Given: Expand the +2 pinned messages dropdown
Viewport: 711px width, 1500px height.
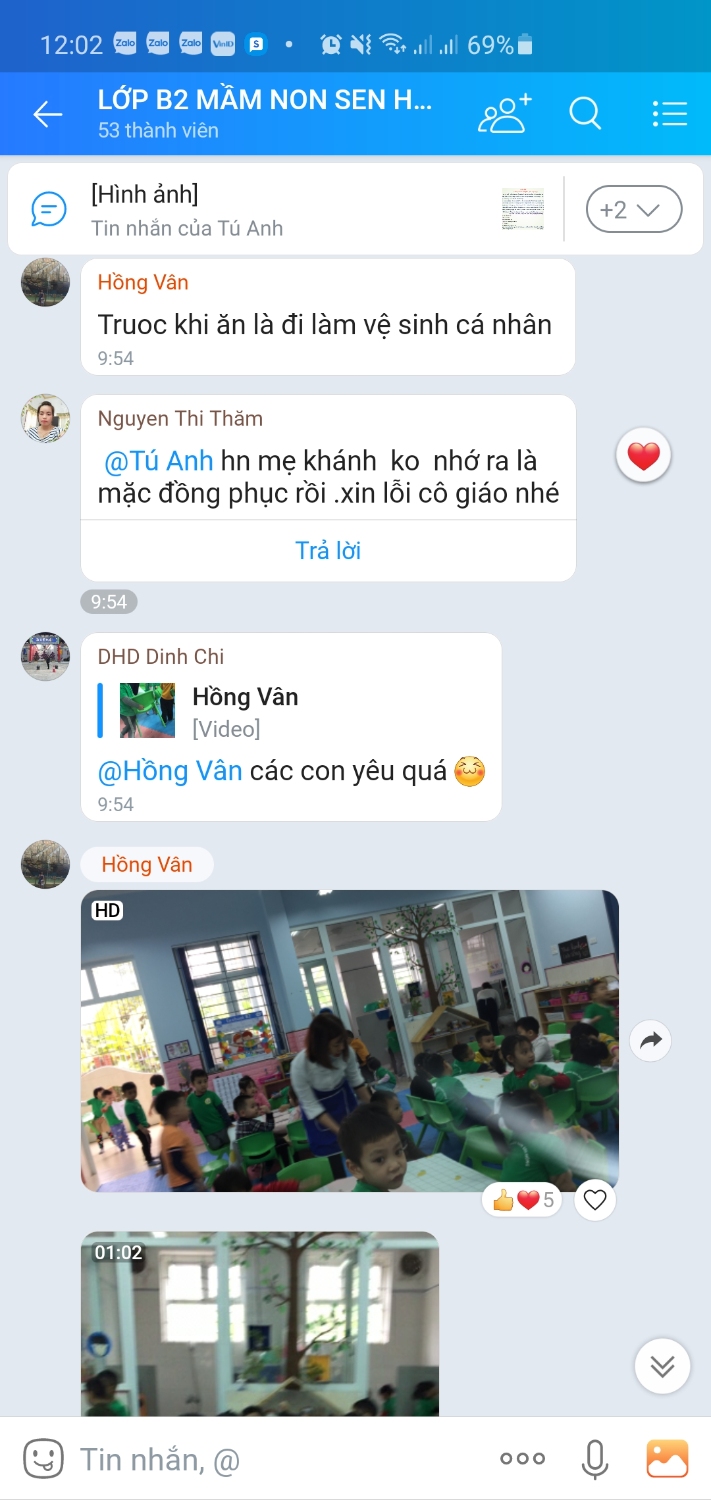Looking at the screenshot, I should [x=633, y=210].
